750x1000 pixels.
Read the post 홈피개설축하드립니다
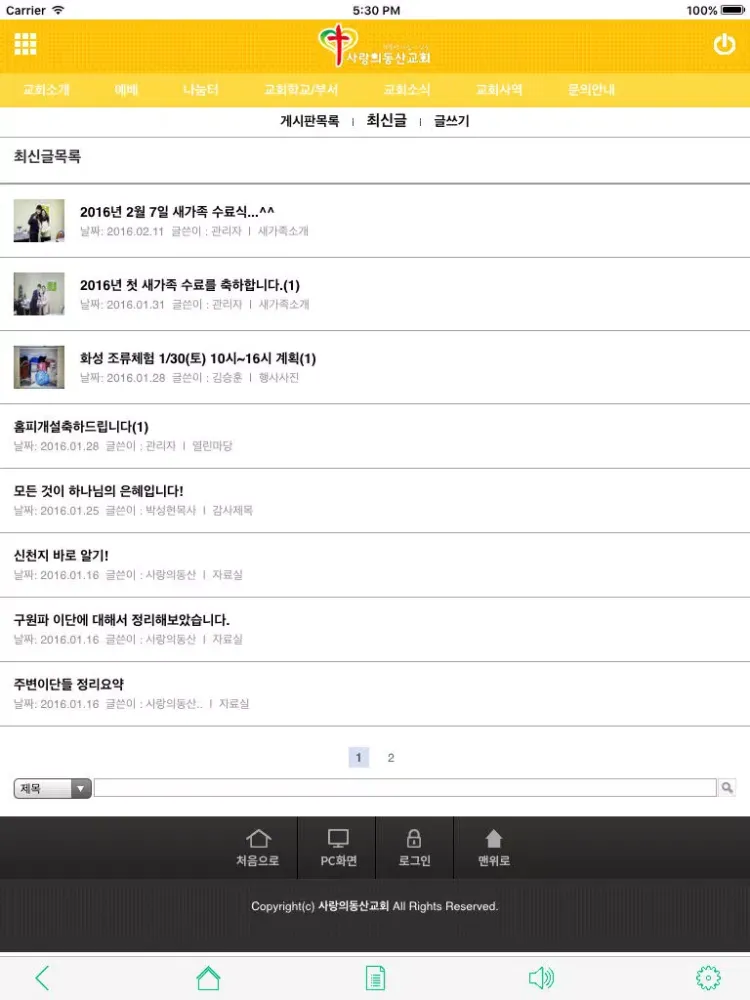(x=81, y=427)
